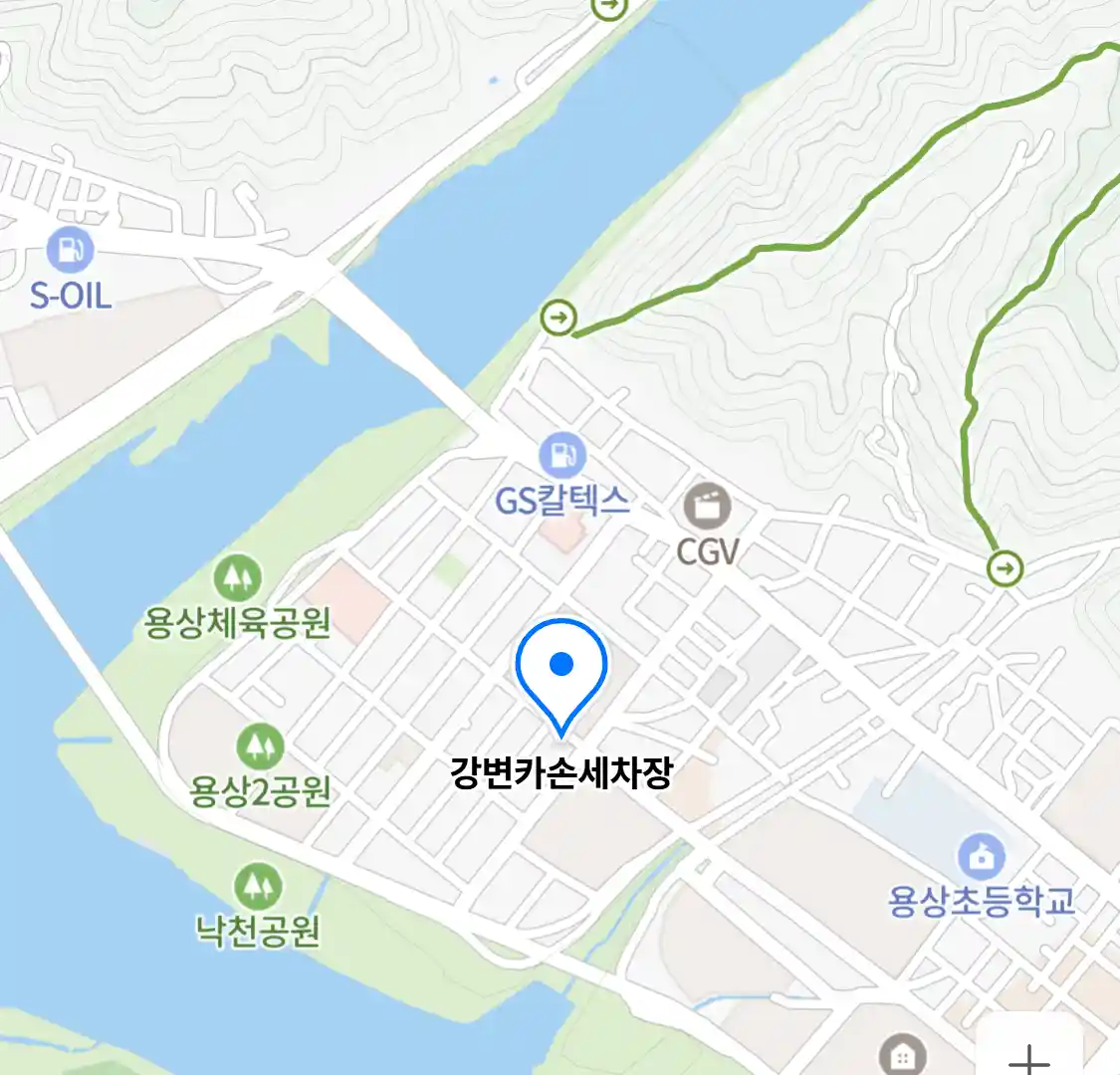This screenshot has width=1120, height=1075.
Task: Select the GS칼텍스 gas station marker
Action: (562, 457)
